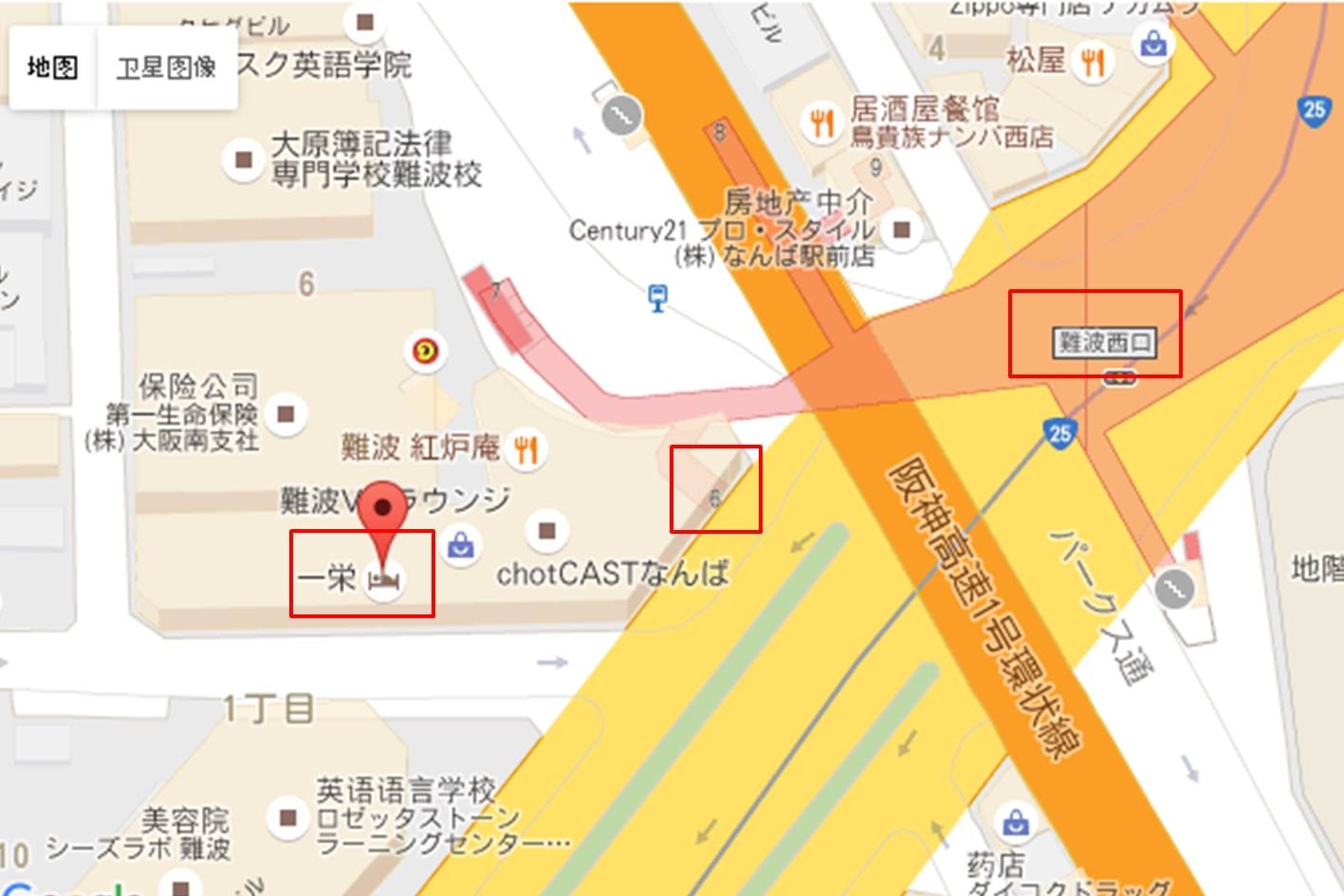Screen dimensions: 1344x896
Task: Select the 松屋 restaurant marker
Action: [1094, 63]
